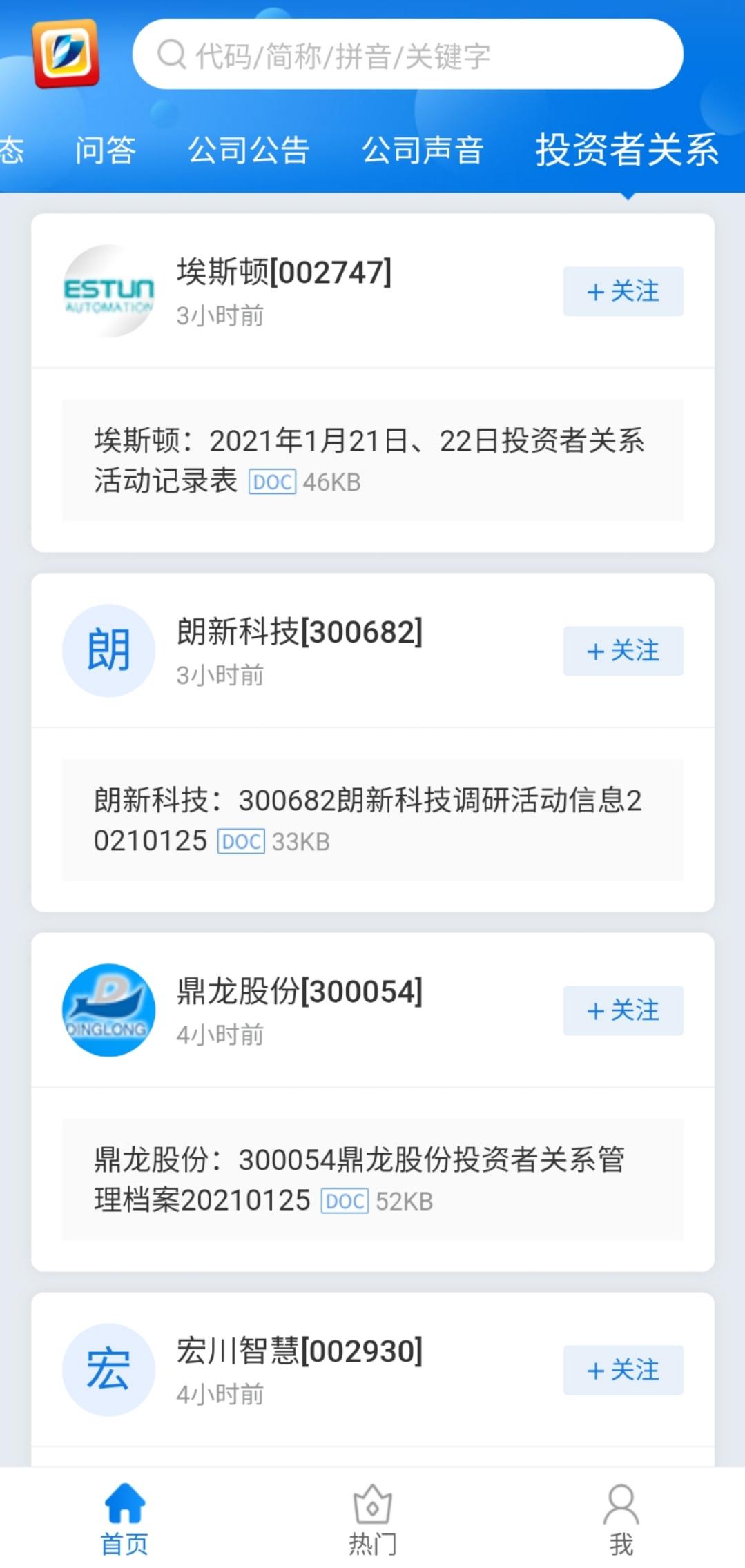This screenshot has height=1568, width=745.
Task: Tap the search magnifier icon
Action: point(170,53)
